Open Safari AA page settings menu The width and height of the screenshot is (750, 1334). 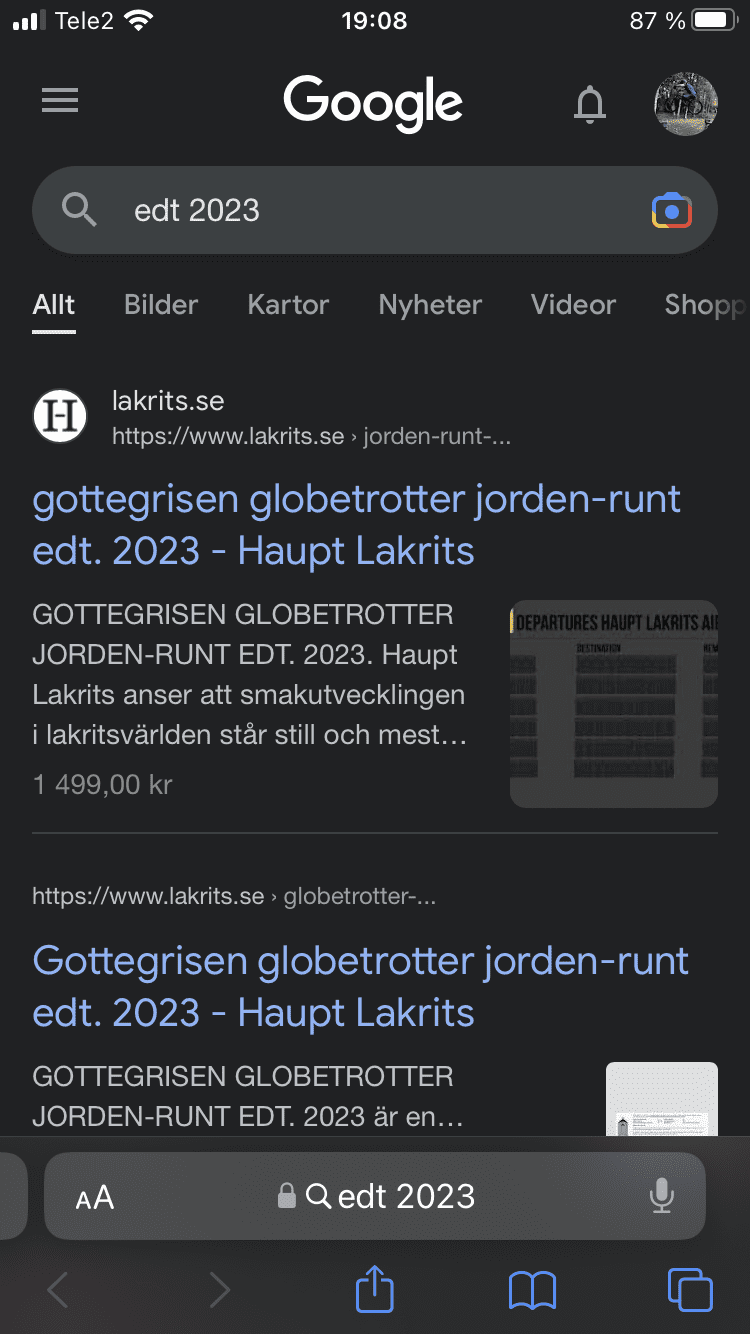coord(95,1197)
